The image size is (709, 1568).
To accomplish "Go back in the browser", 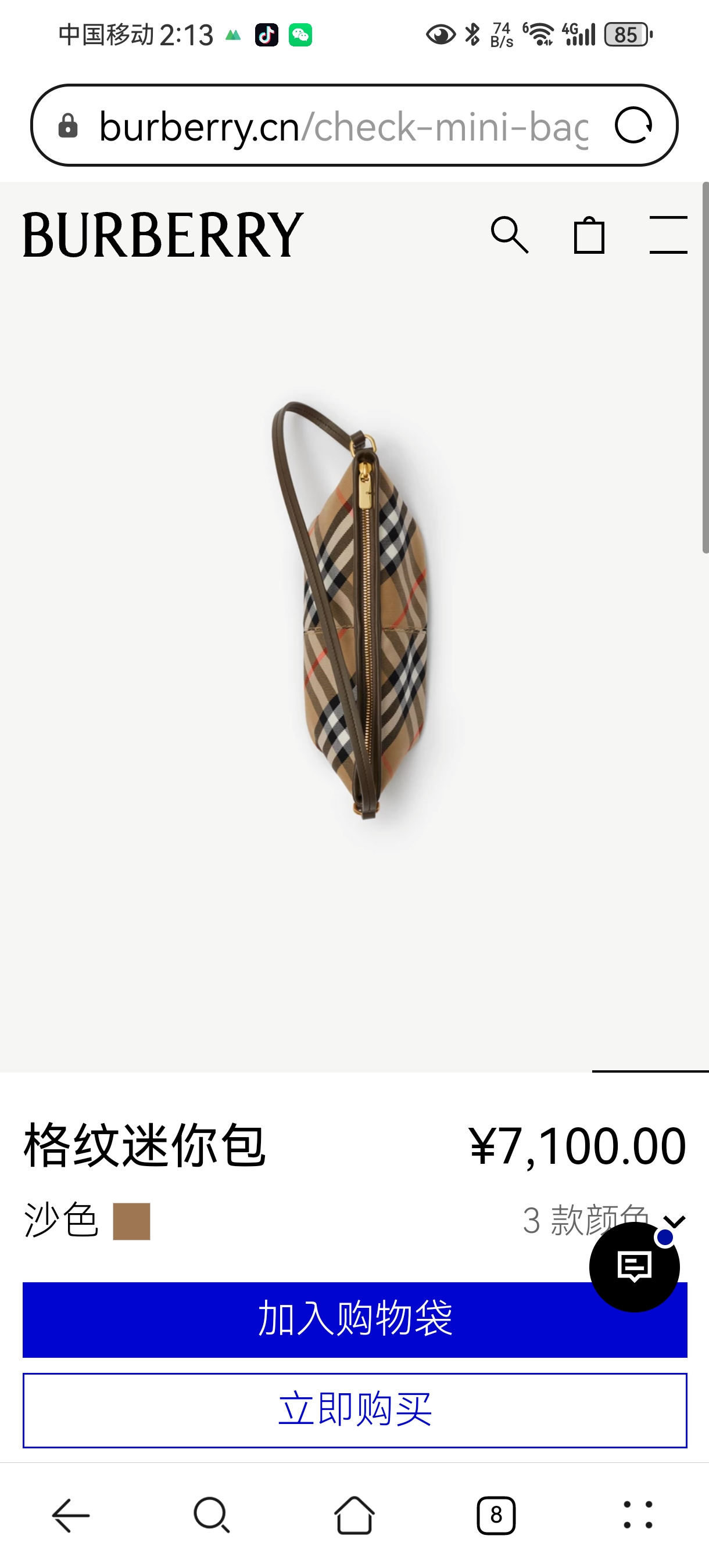I will [71, 1515].
